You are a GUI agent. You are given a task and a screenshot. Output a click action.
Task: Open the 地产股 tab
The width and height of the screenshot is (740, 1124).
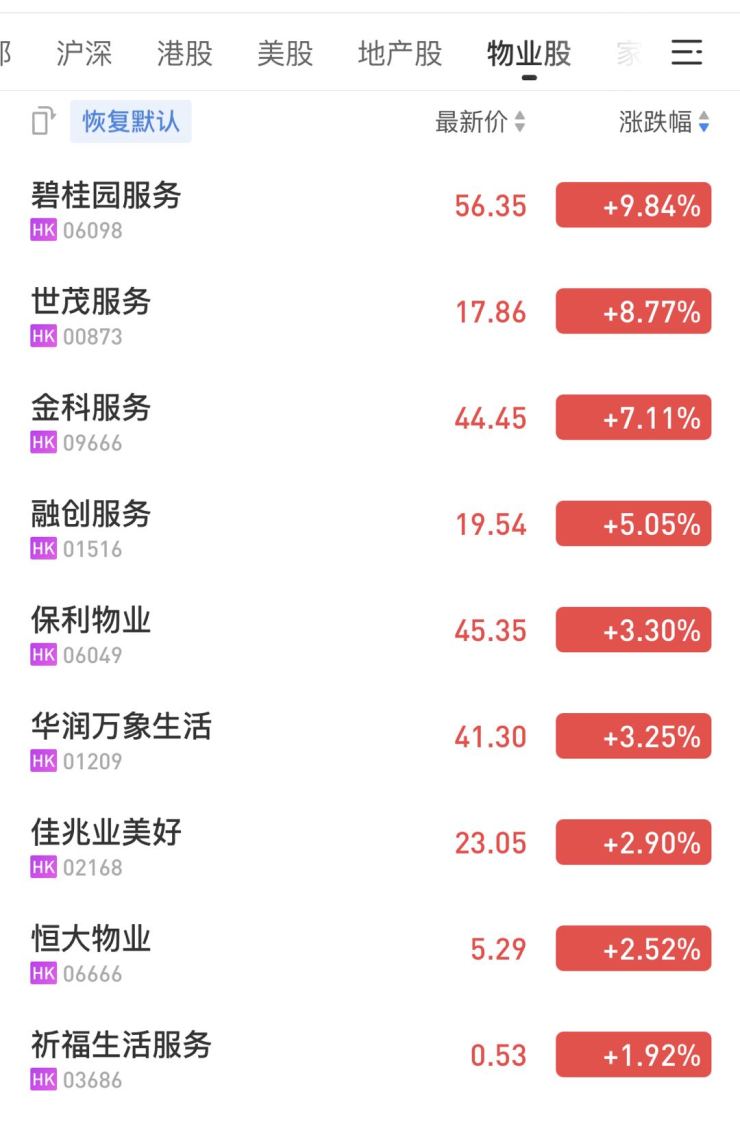click(x=400, y=53)
